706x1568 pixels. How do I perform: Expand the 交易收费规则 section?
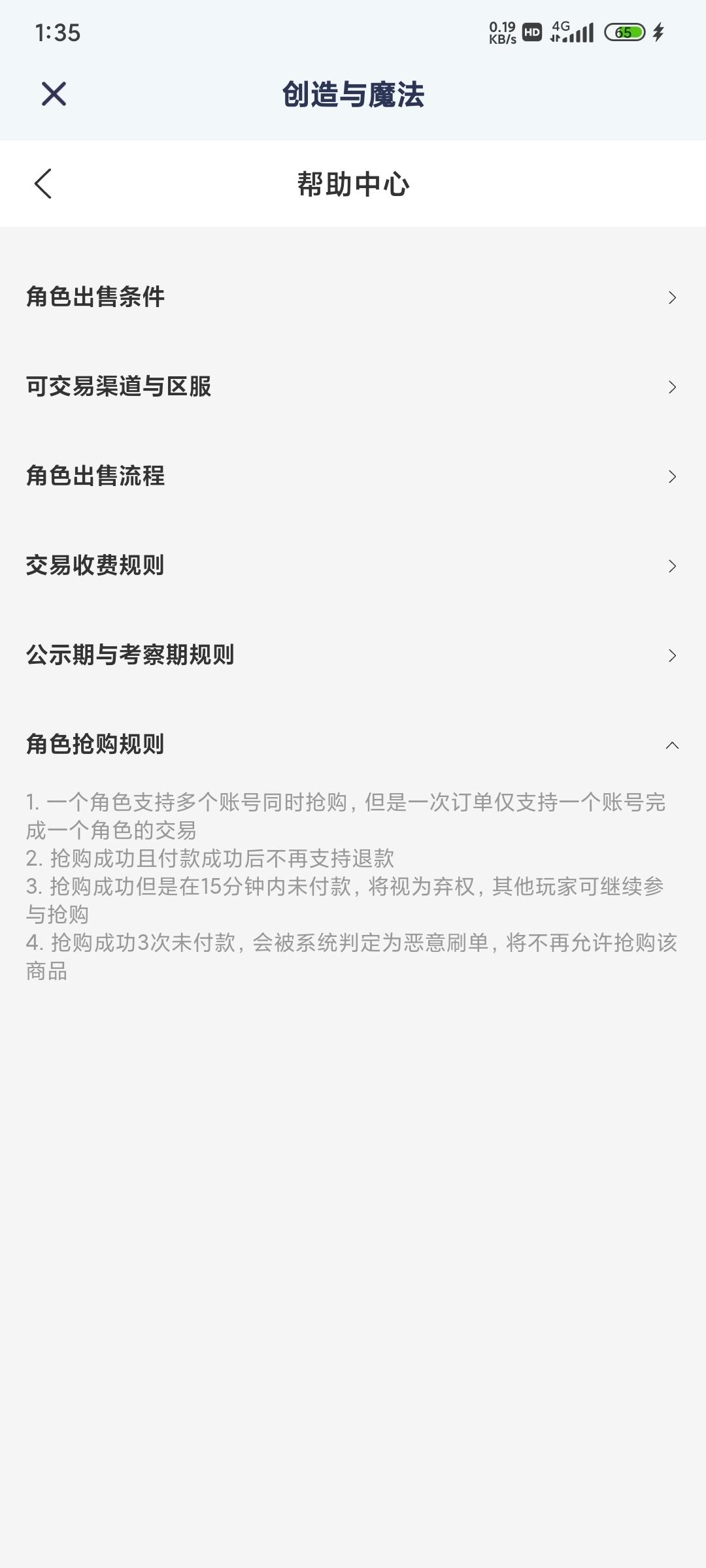353,566
